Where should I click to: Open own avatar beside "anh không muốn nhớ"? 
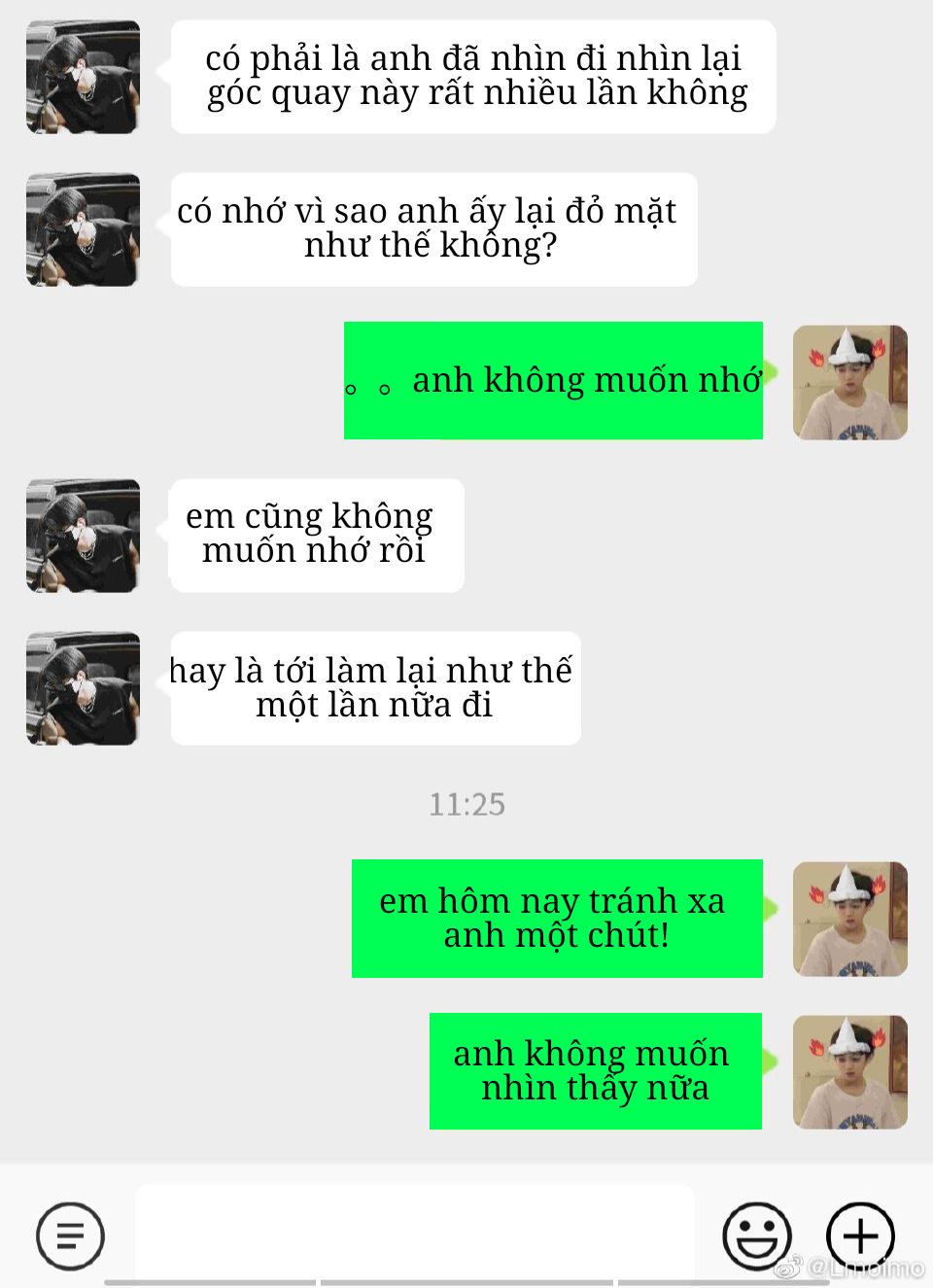849,382
